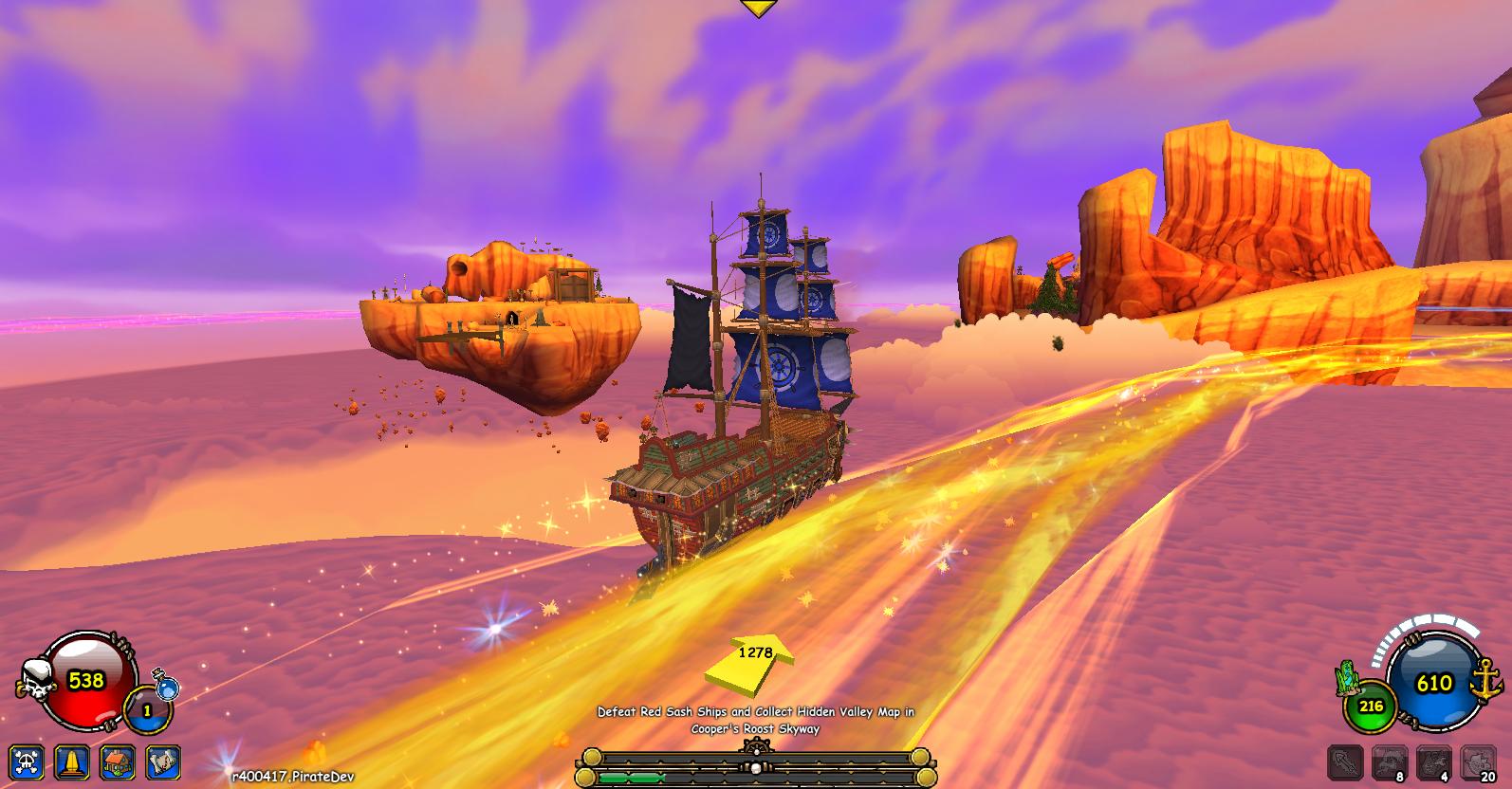
Task: Activate the ship power with count 4
Action: point(1433,762)
